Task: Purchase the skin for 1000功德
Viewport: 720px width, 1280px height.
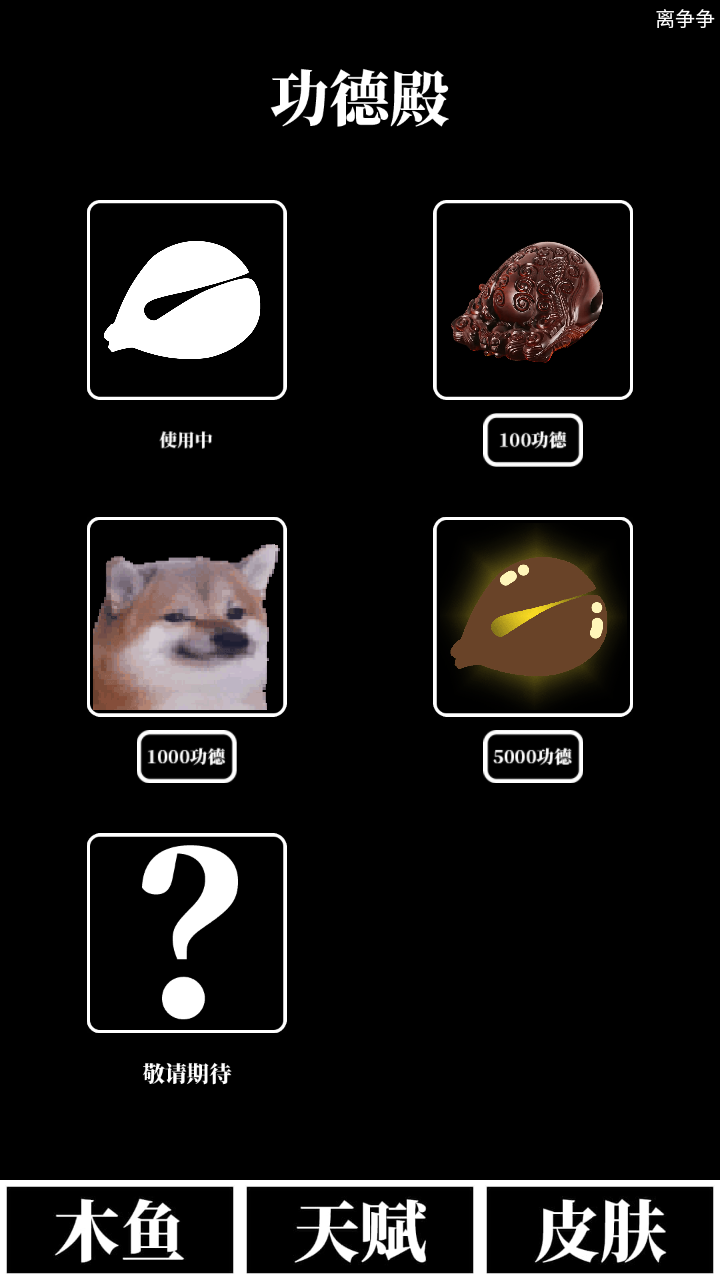Action: (187, 756)
